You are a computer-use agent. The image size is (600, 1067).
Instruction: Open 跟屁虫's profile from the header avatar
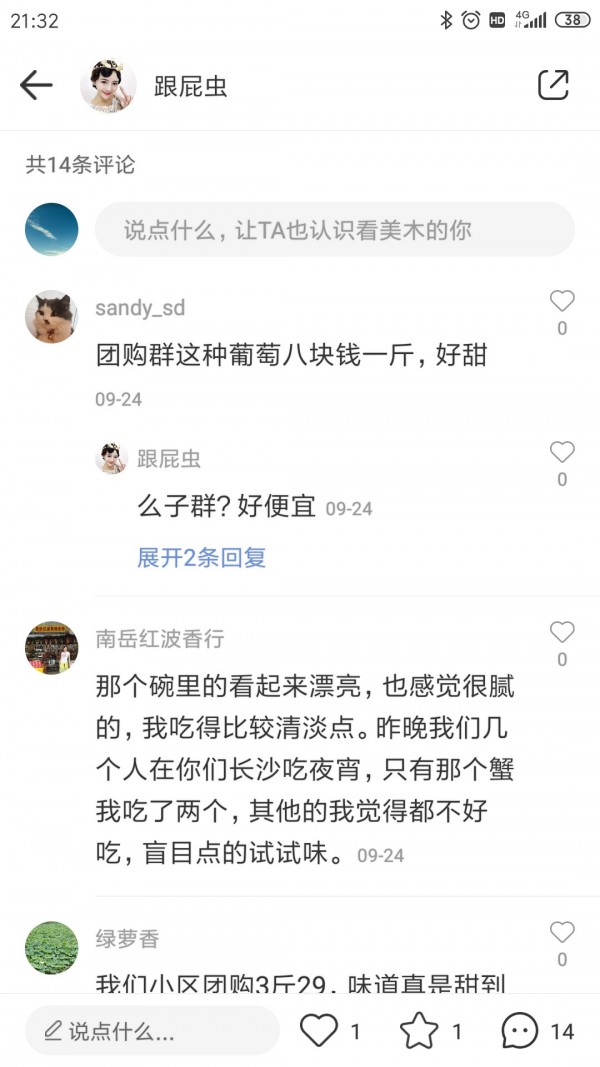pyautogui.click(x=108, y=85)
